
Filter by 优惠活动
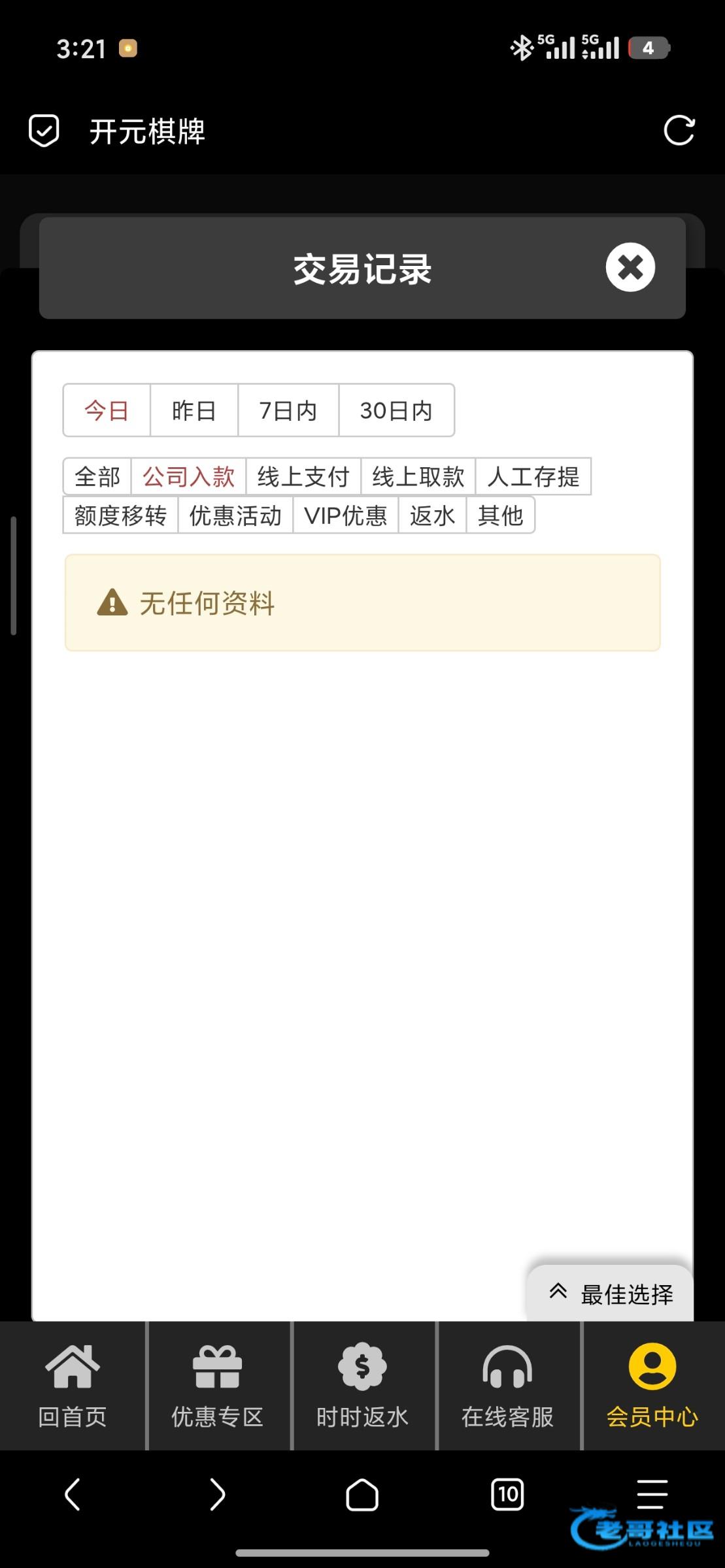[235, 515]
